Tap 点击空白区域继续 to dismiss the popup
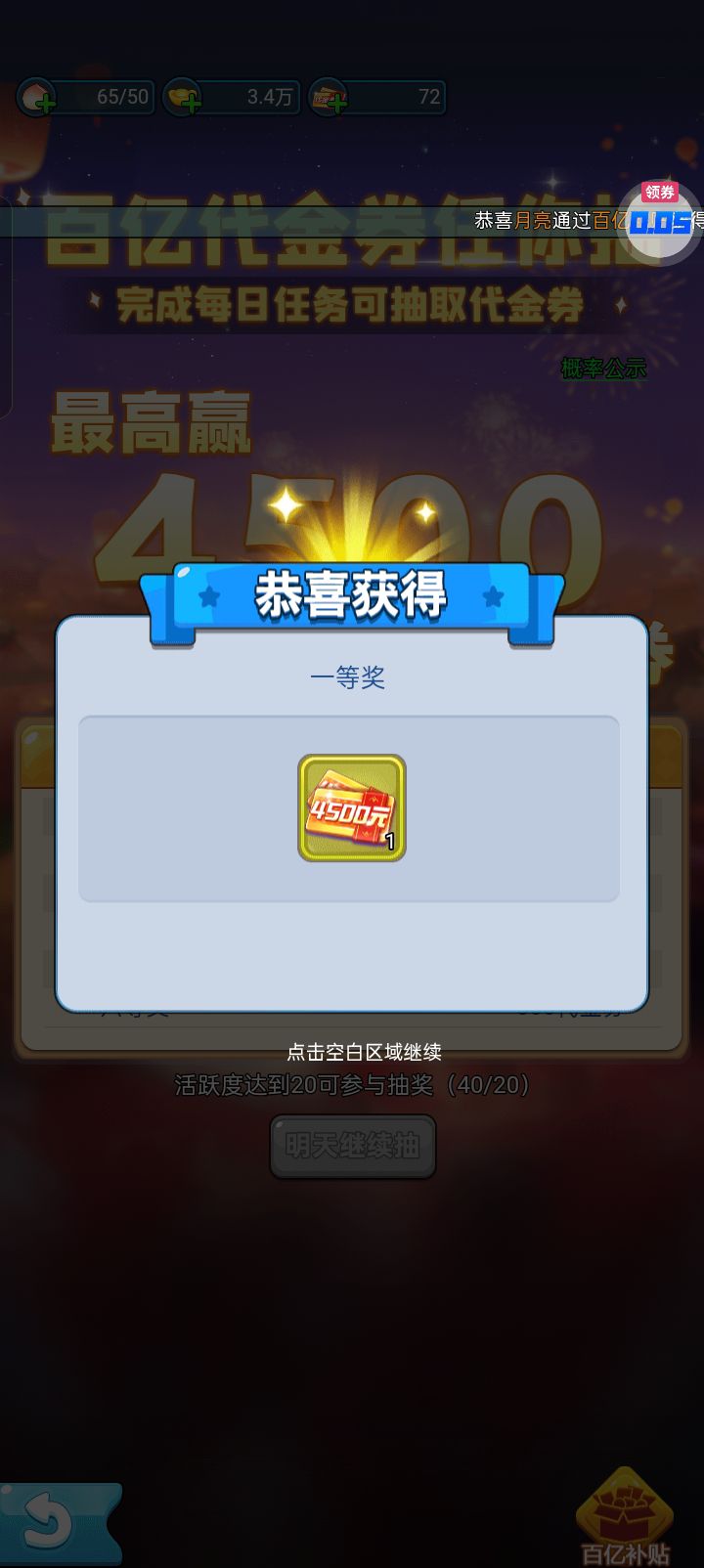Viewport: 704px width, 1568px height. 364,1052
